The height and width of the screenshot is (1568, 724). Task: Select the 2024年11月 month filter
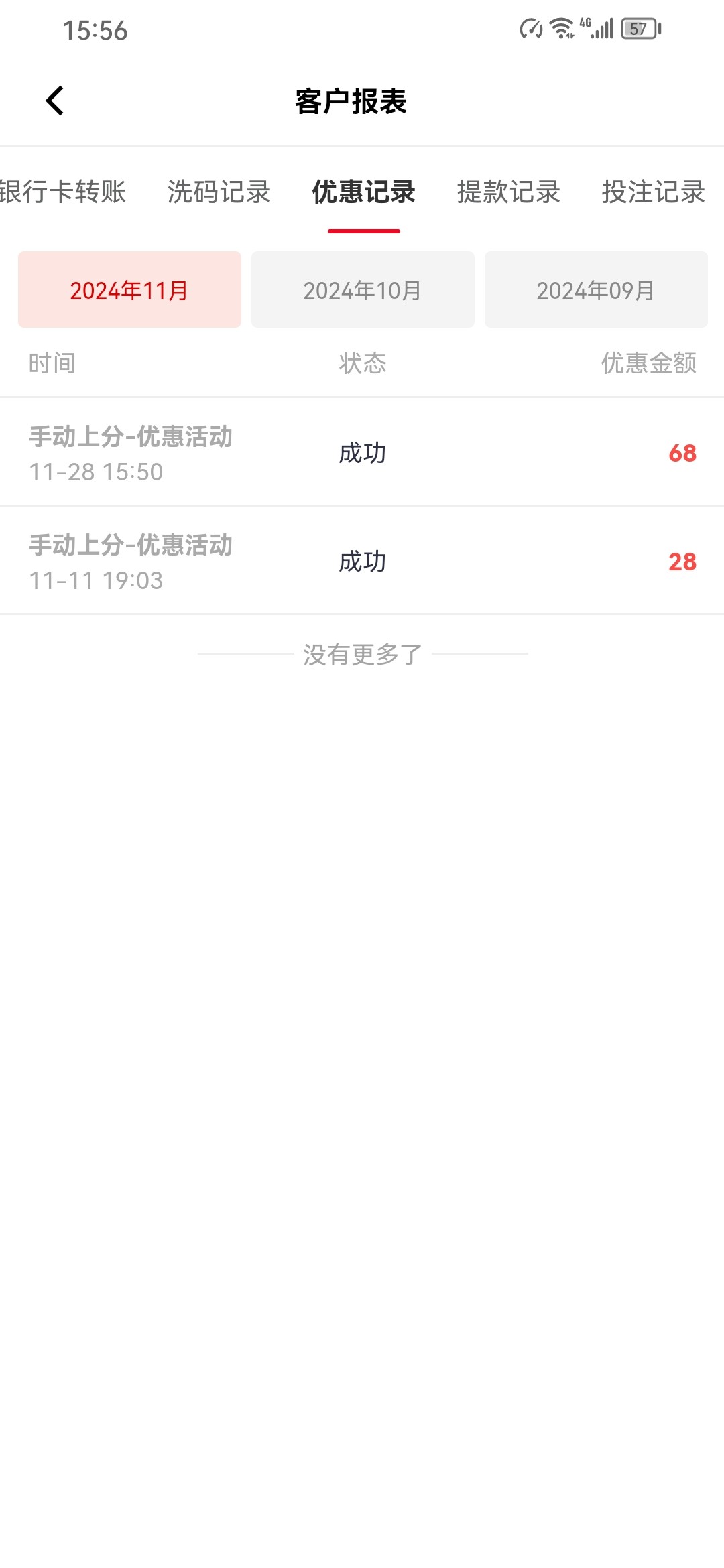tap(129, 289)
